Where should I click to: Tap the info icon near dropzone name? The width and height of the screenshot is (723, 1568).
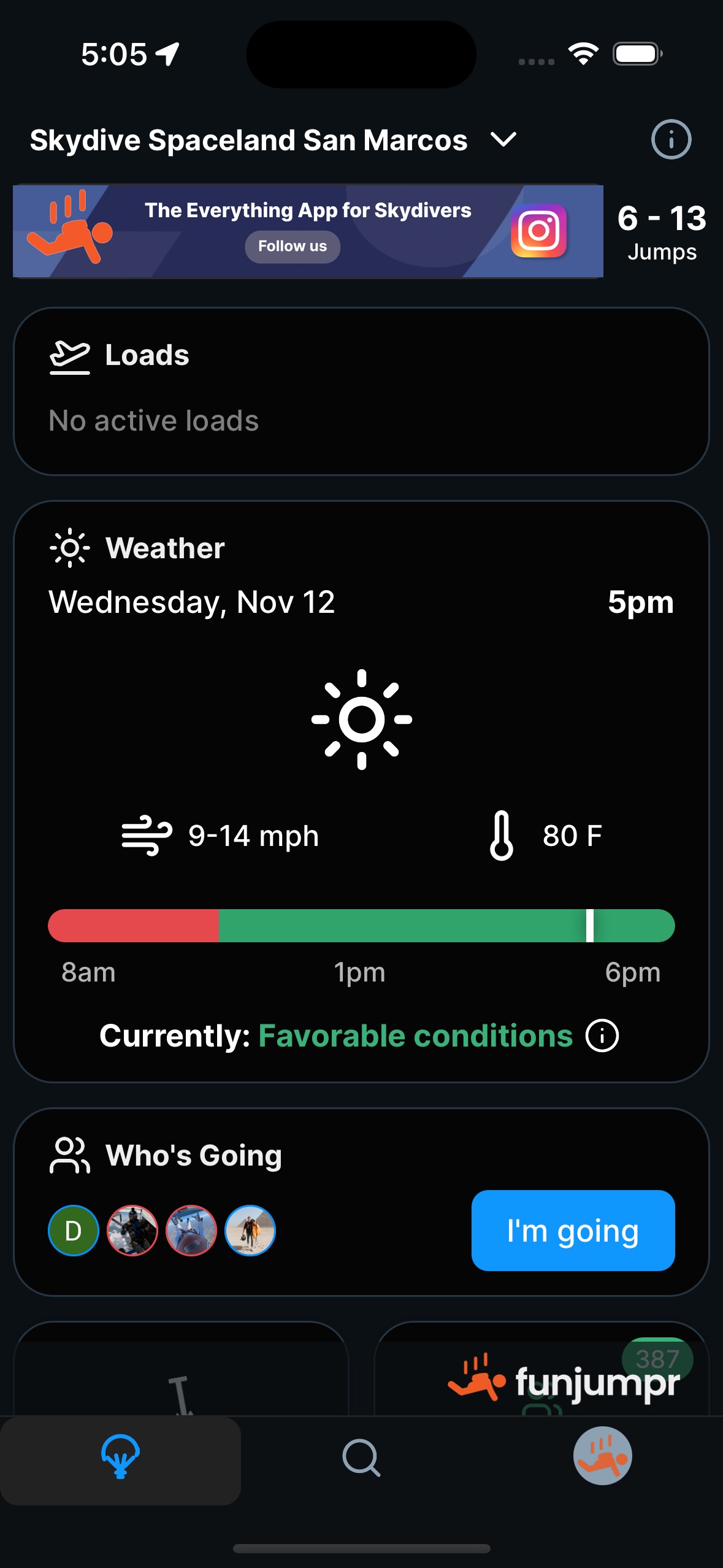[671, 140]
